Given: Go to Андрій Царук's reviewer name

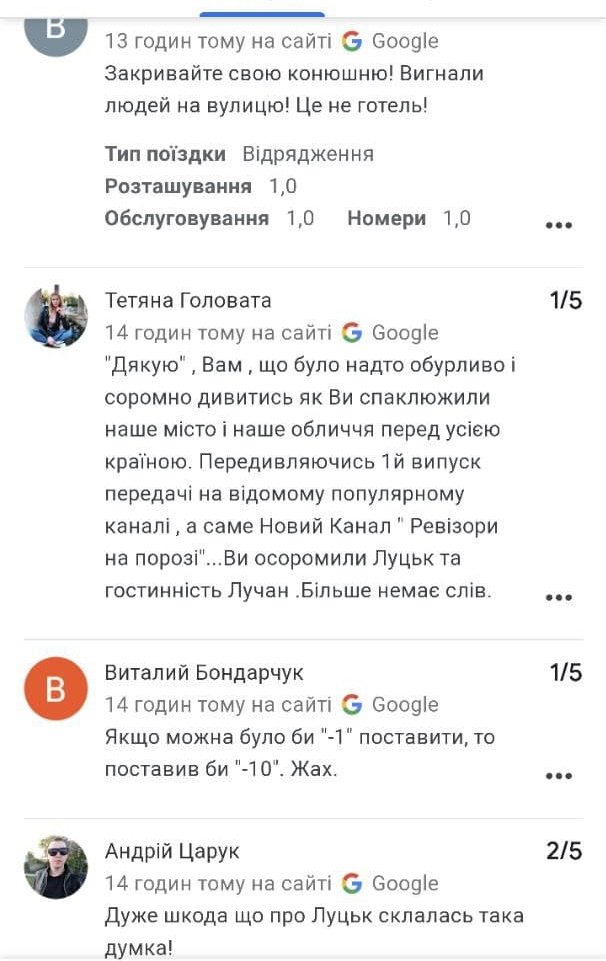Looking at the screenshot, I should [x=172, y=851].
